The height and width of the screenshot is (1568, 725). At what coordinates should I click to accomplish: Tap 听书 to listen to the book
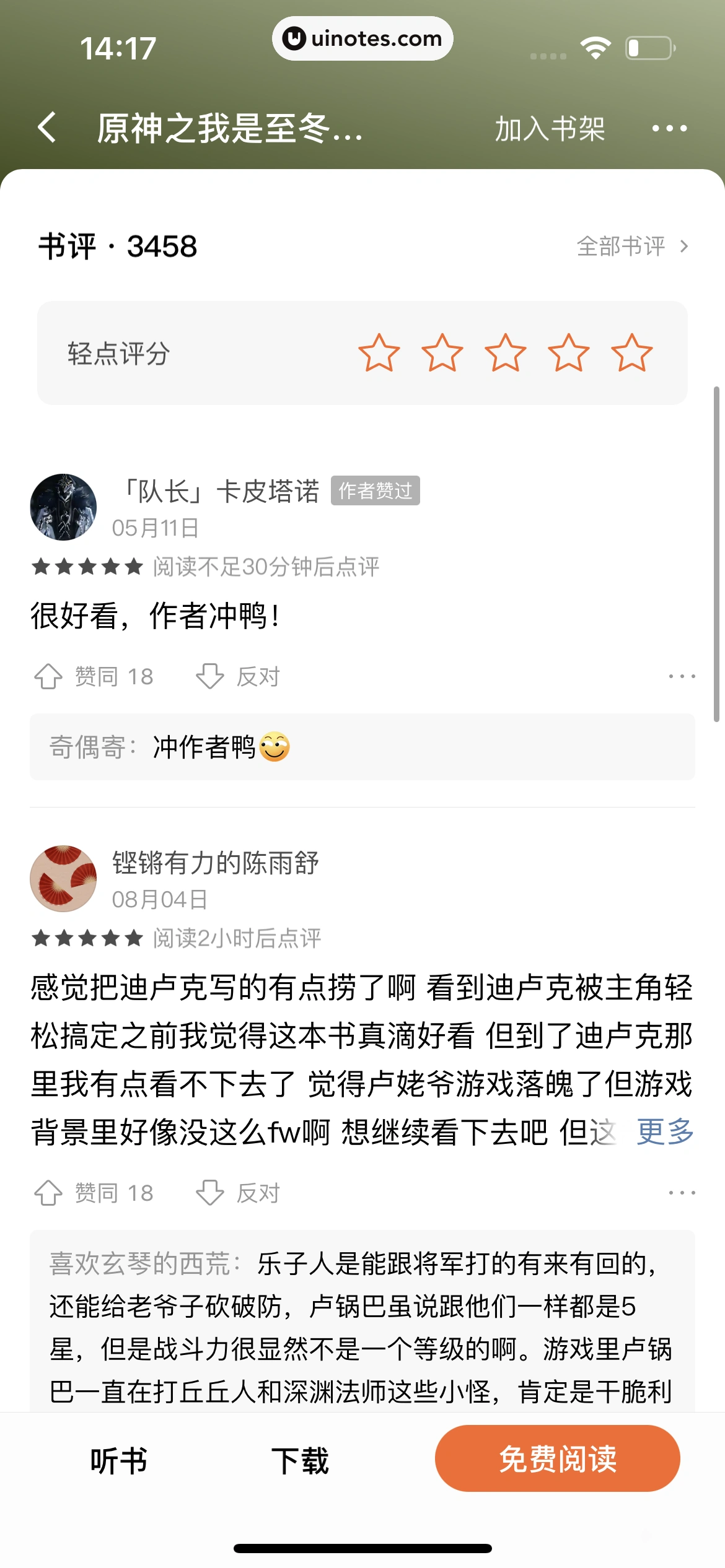(x=118, y=1460)
